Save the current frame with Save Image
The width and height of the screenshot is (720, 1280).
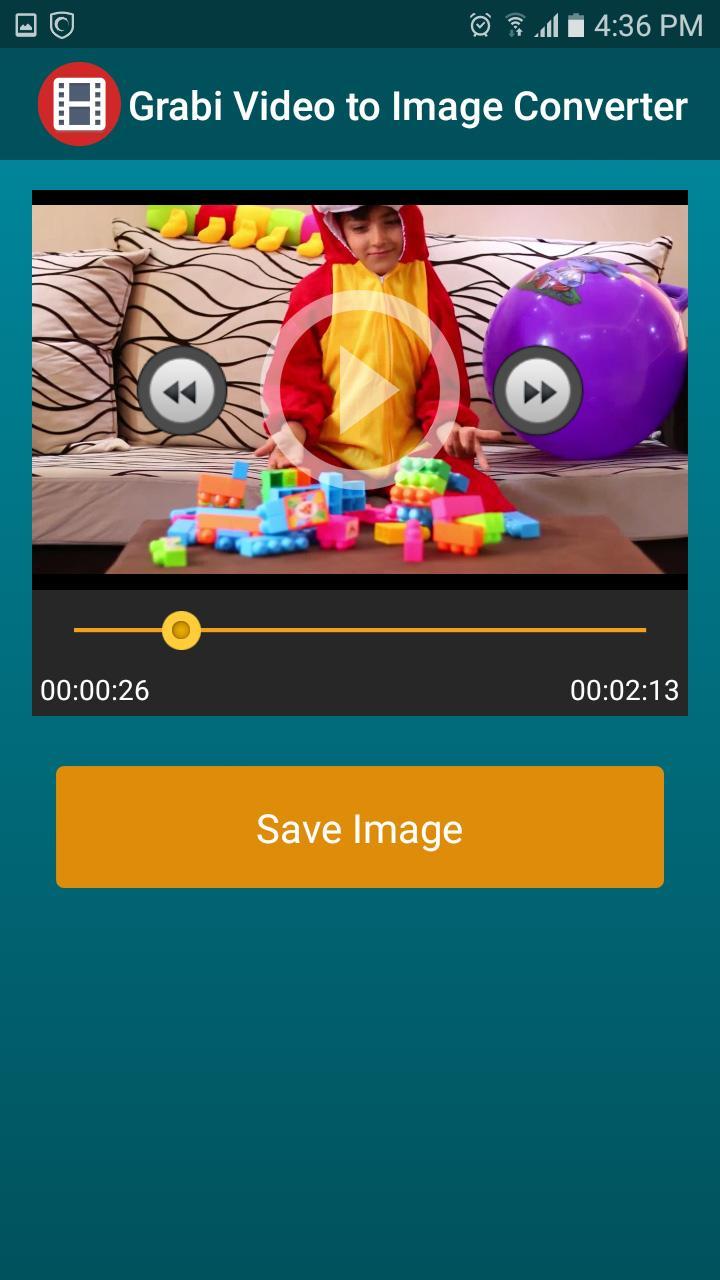point(360,827)
